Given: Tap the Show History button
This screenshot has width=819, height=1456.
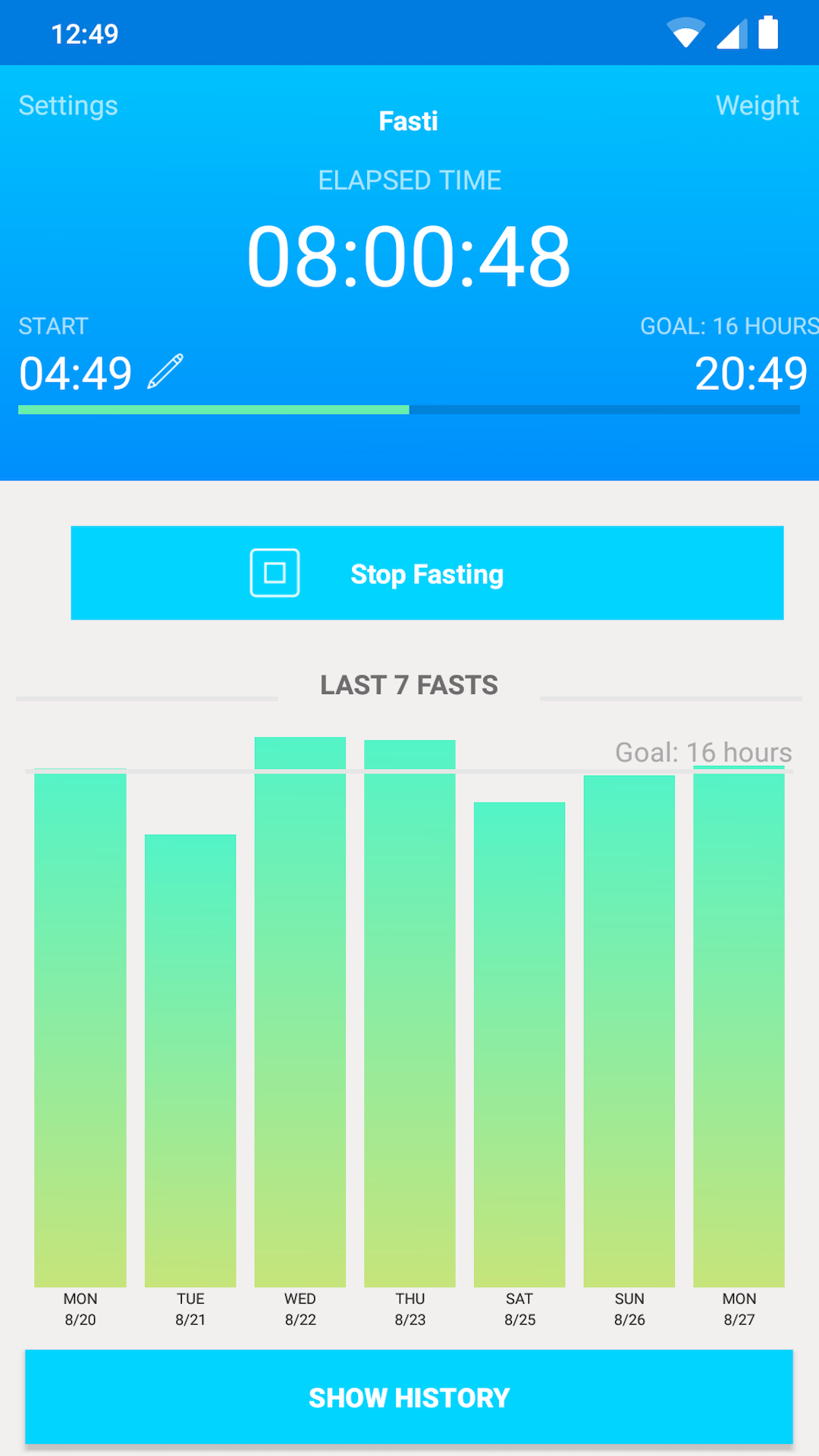Looking at the screenshot, I should click(x=409, y=1398).
